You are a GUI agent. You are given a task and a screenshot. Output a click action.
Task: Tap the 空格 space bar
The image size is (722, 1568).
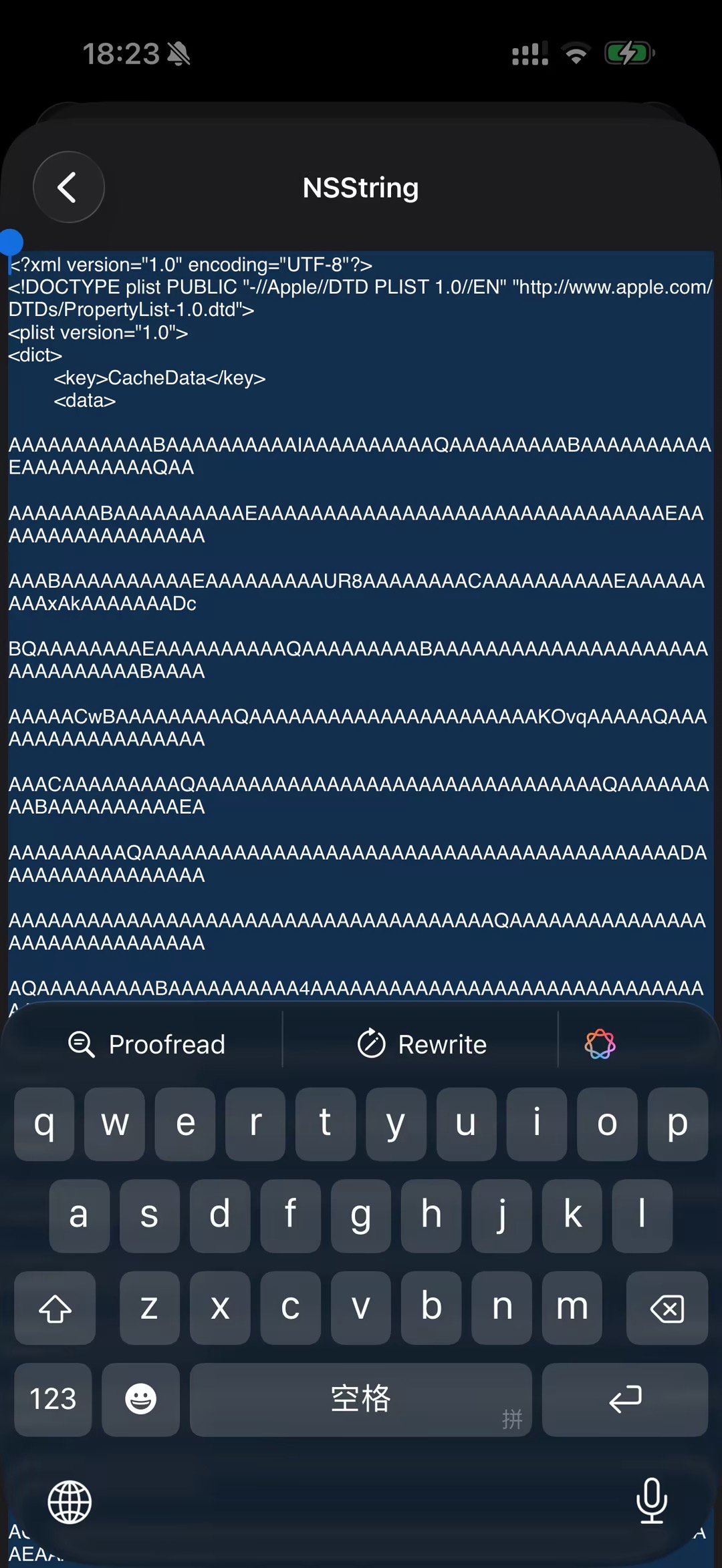[x=360, y=1399]
